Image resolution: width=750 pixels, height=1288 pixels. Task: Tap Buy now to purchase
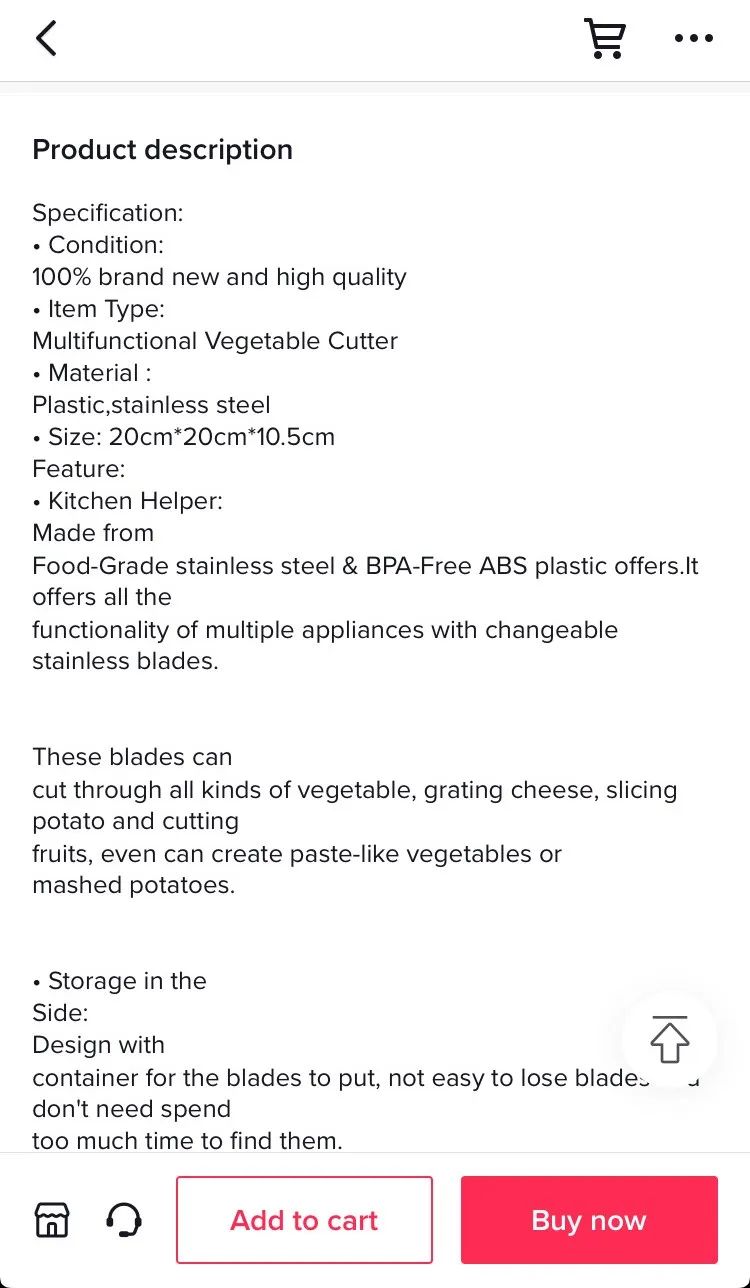coord(589,1220)
